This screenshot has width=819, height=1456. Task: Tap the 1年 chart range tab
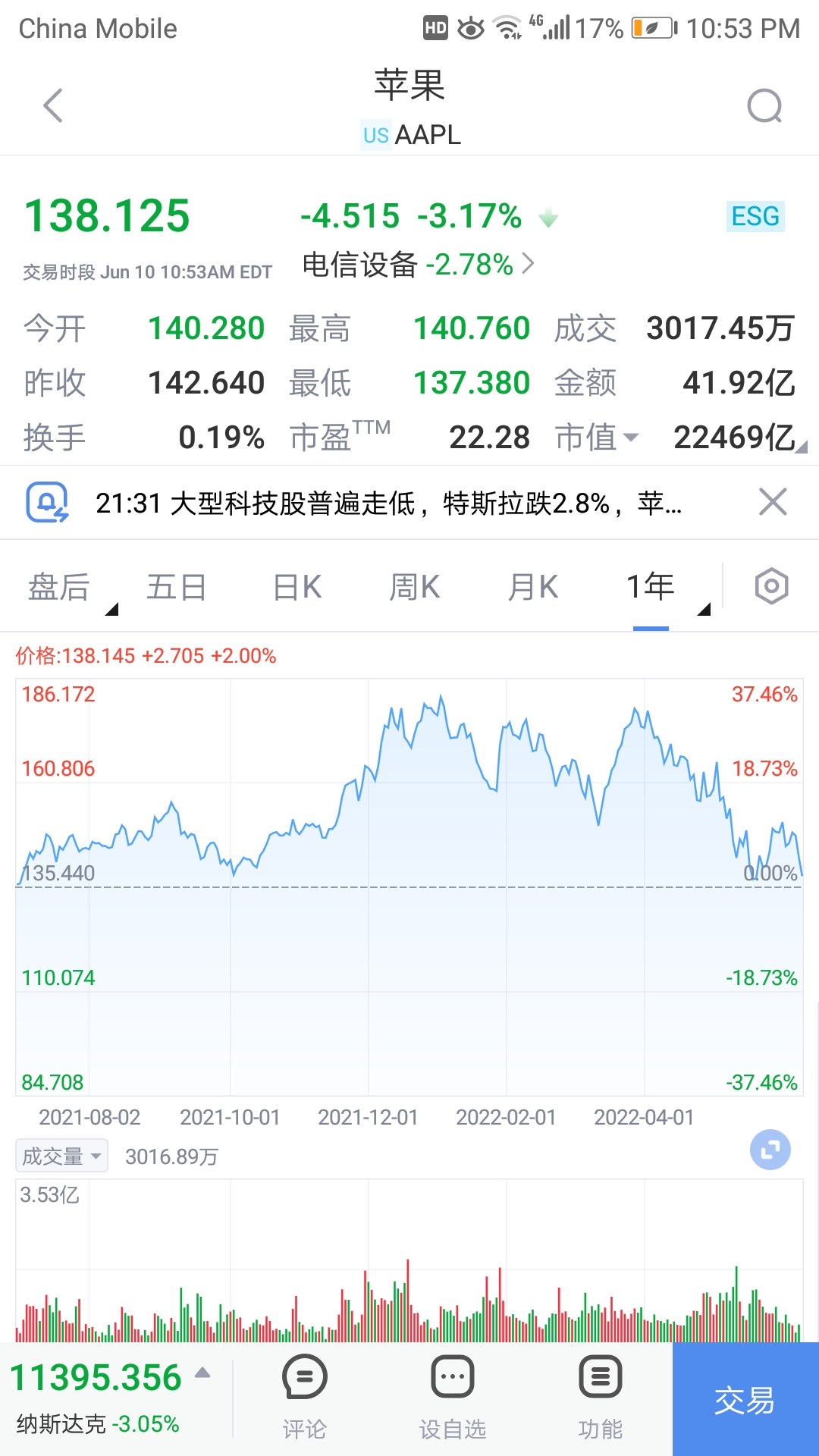651,588
